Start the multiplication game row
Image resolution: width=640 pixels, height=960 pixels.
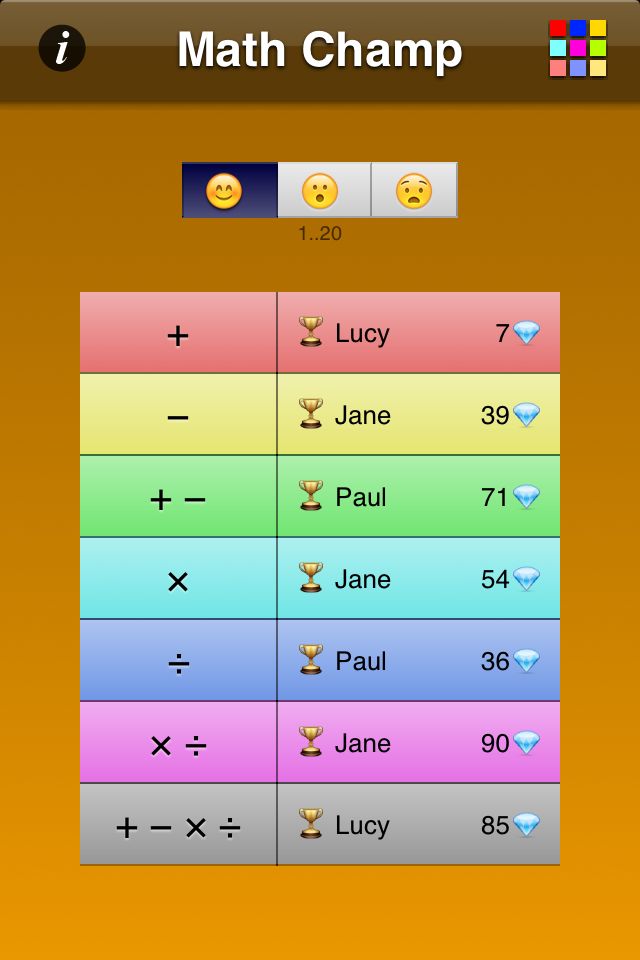click(x=178, y=580)
